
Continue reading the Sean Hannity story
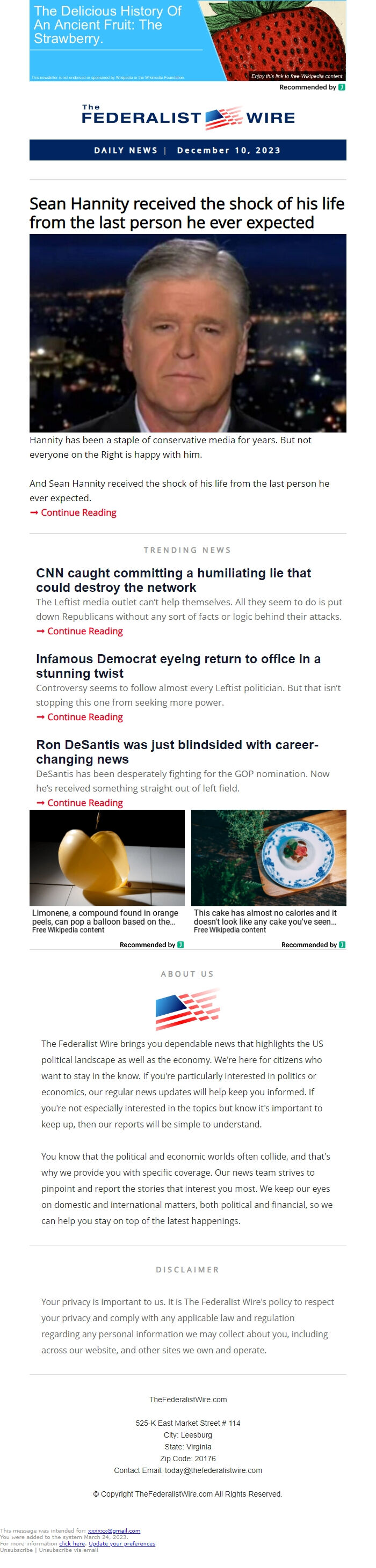click(x=78, y=512)
